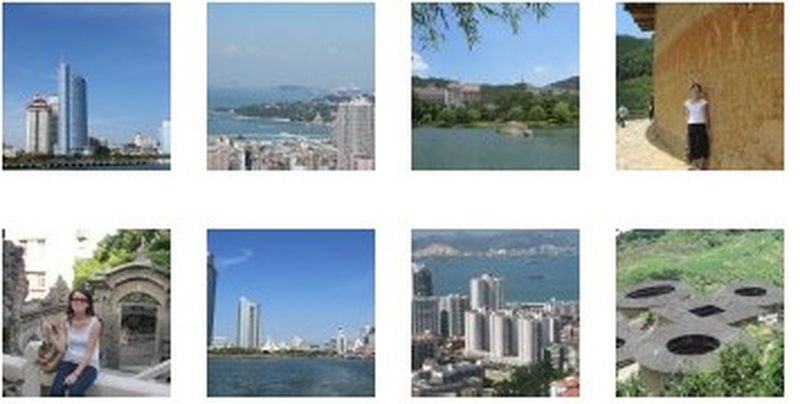Screen dimensions: 800x404
Task: Open the lake photo with overhanging branches
Action: [495, 86]
